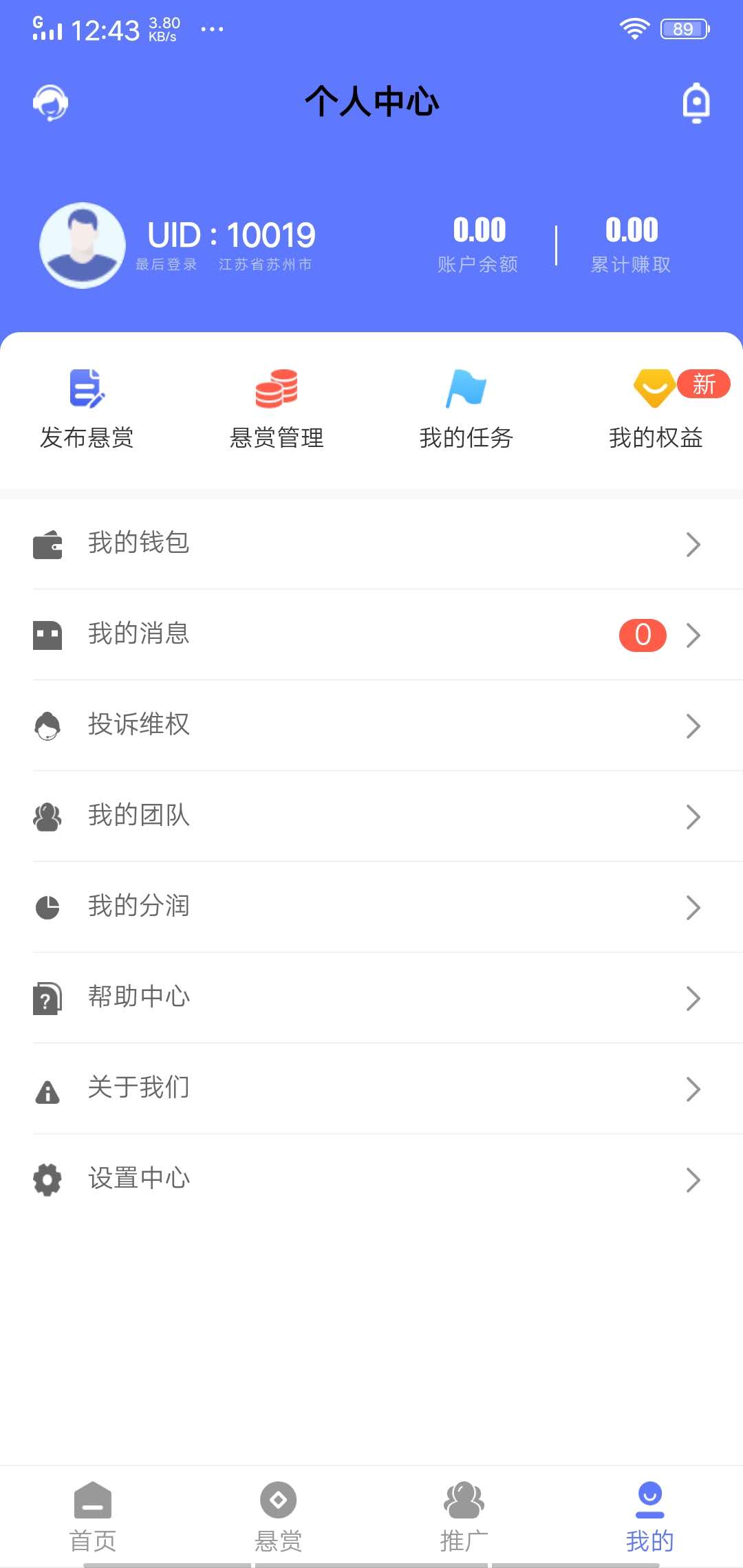Viewport: 743px width, 1568px height.
Task: Expand the 我的分润 row chevron
Action: (693, 907)
